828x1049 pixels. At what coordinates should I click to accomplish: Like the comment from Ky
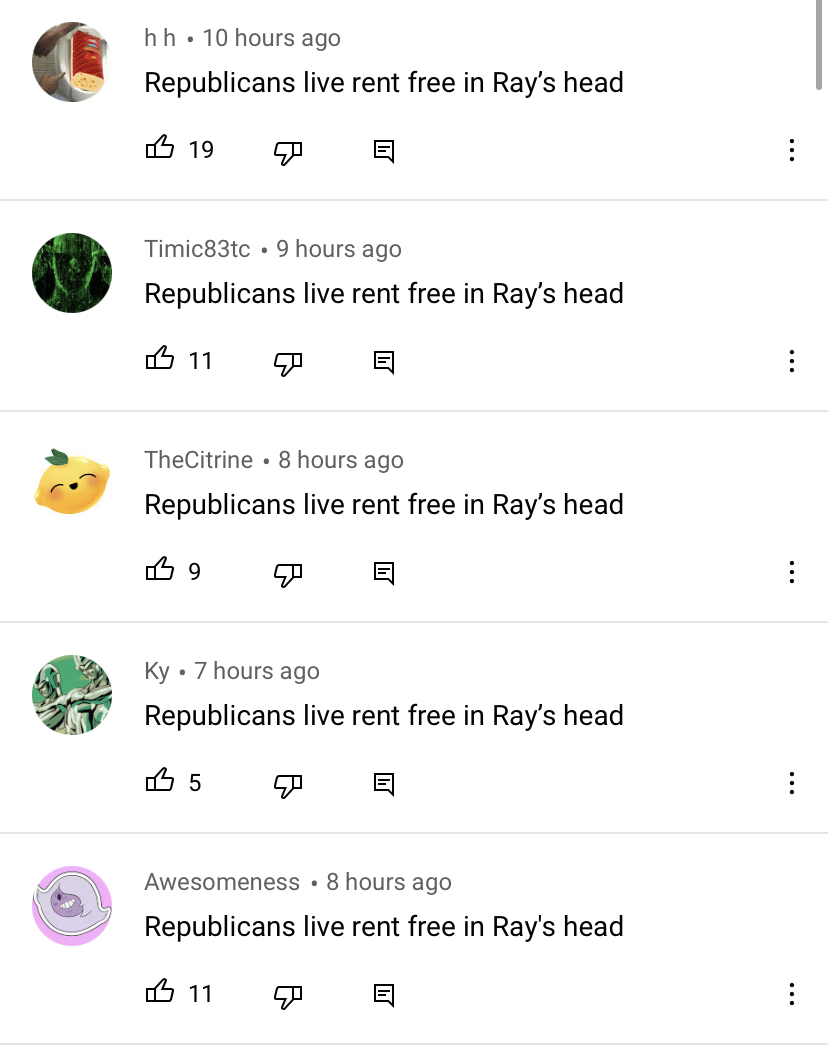[160, 779]
